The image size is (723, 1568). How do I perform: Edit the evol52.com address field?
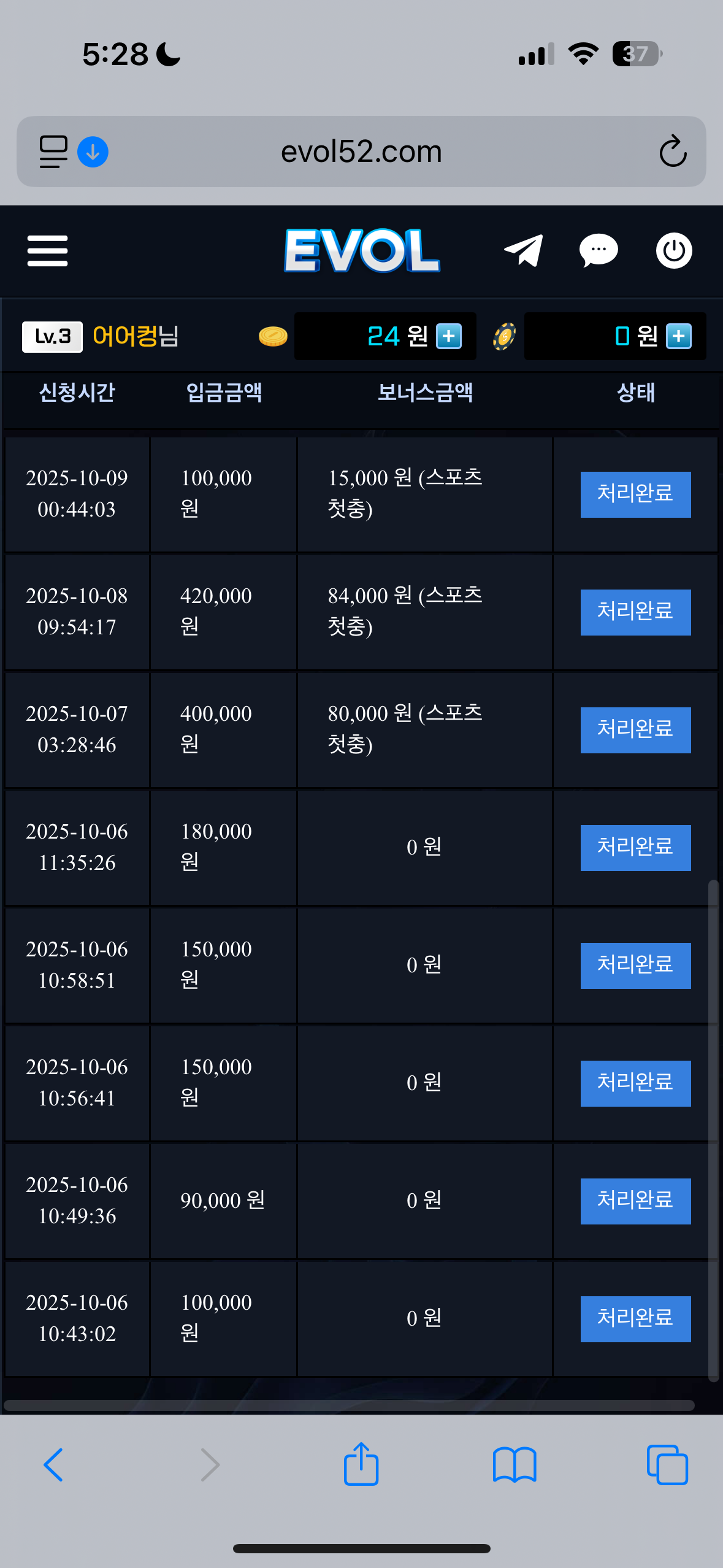pyautogui.click(x=361, y=152)
